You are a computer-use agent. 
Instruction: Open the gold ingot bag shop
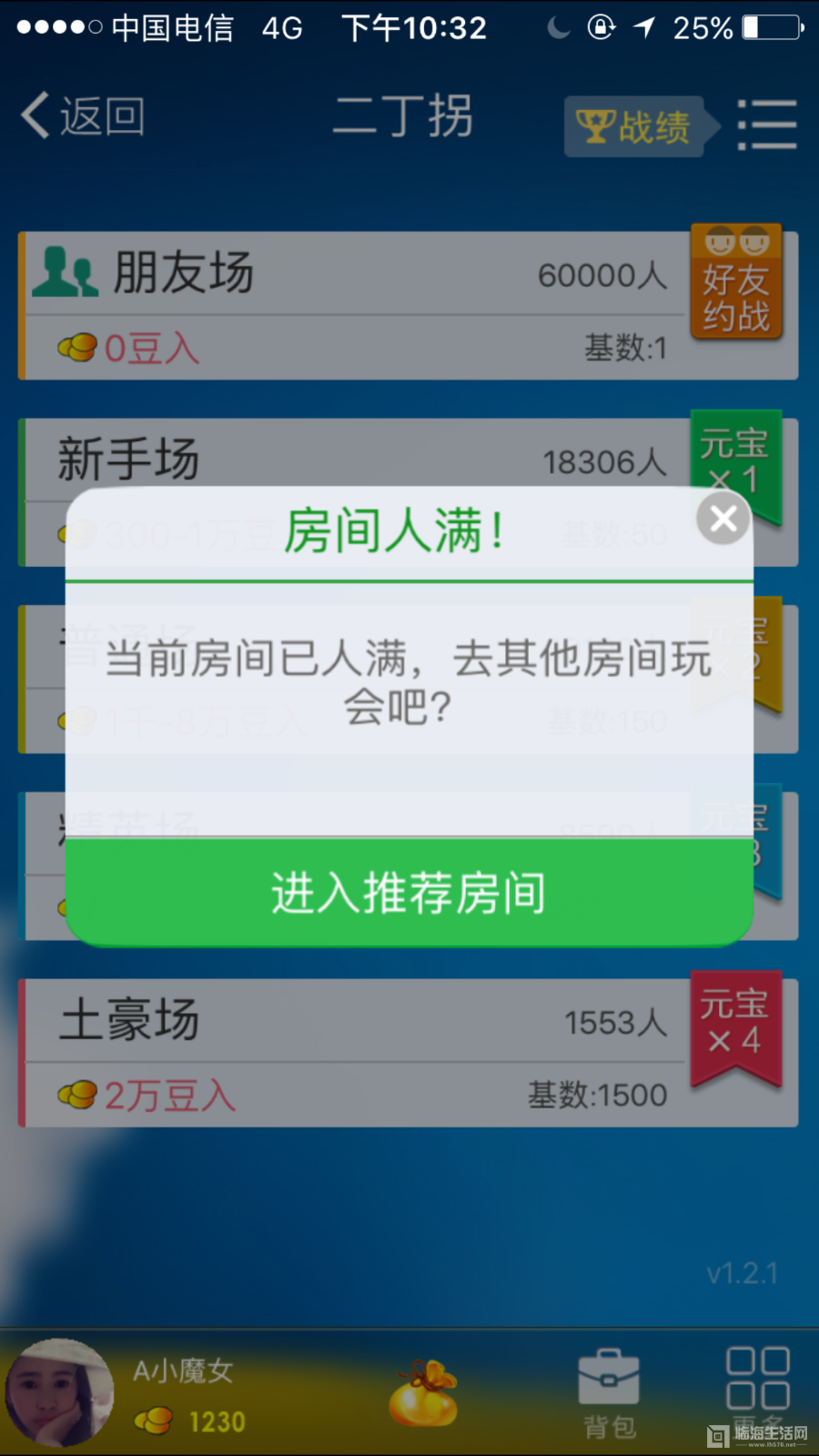pos(423,1392)
